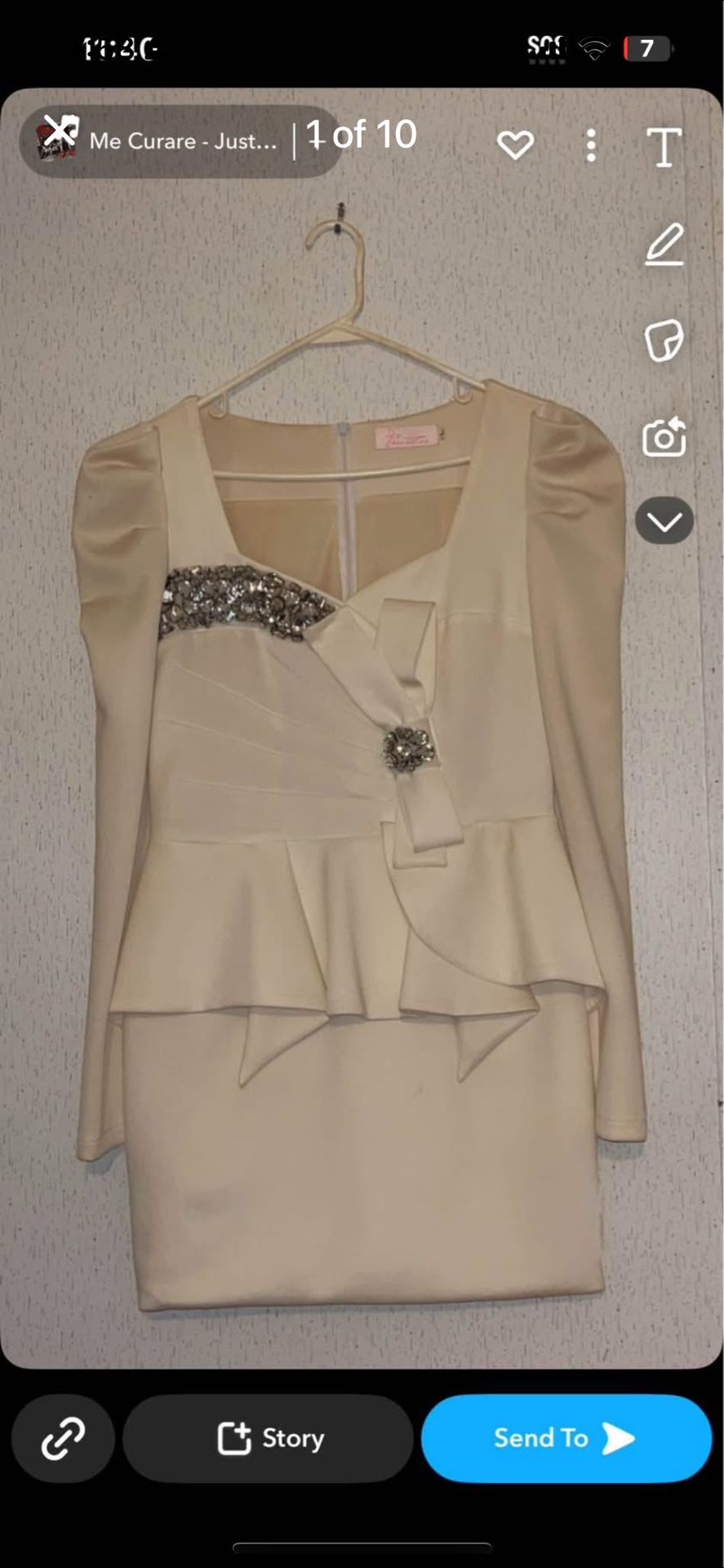Image resolution: width=724 pixels, height=1568 pixels.
Task: Like the listing with the heart icon
Action: [x=515, y=145]
